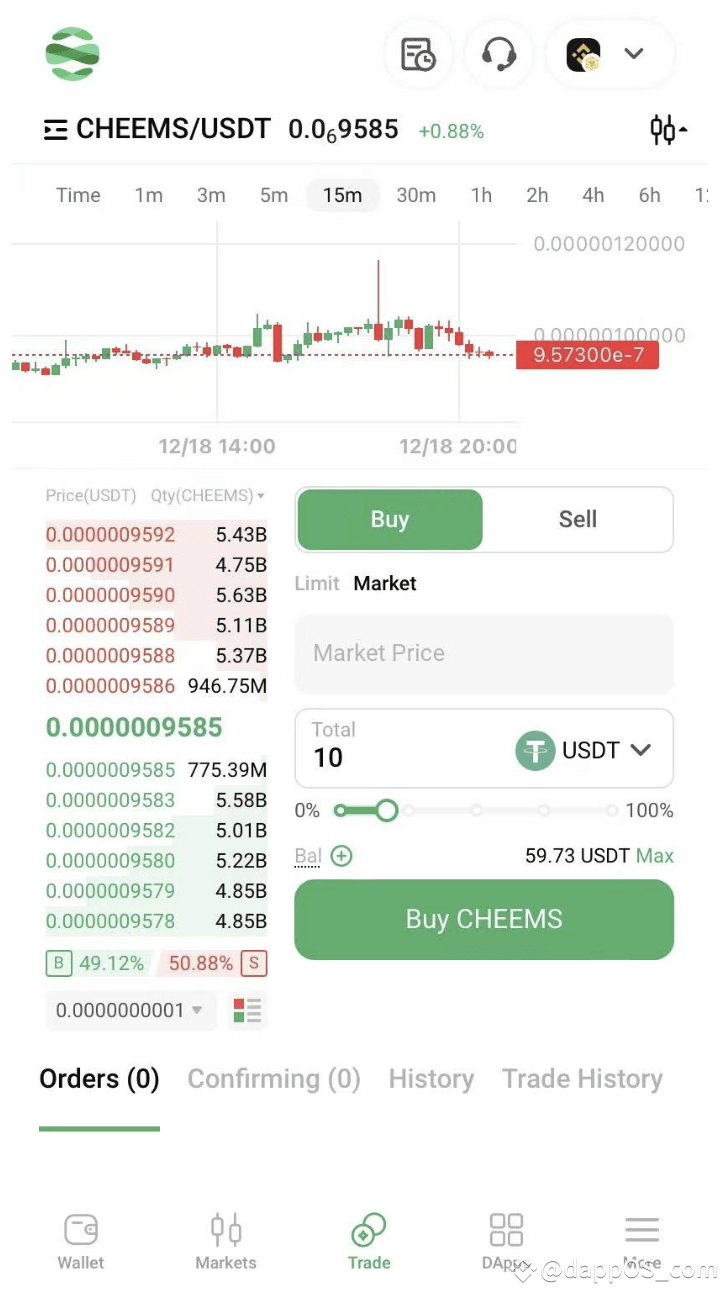
Task: Open the order records icon
Action: point(418,54)
